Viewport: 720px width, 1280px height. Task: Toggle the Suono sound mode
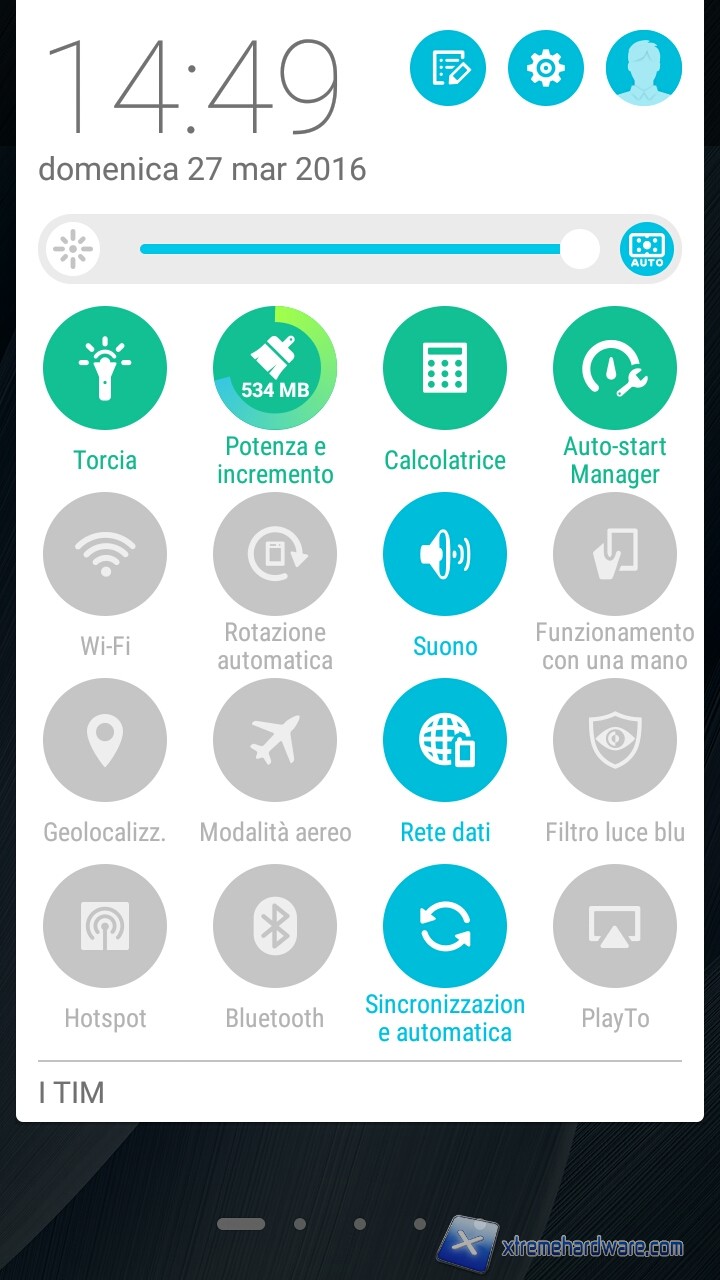445,554
